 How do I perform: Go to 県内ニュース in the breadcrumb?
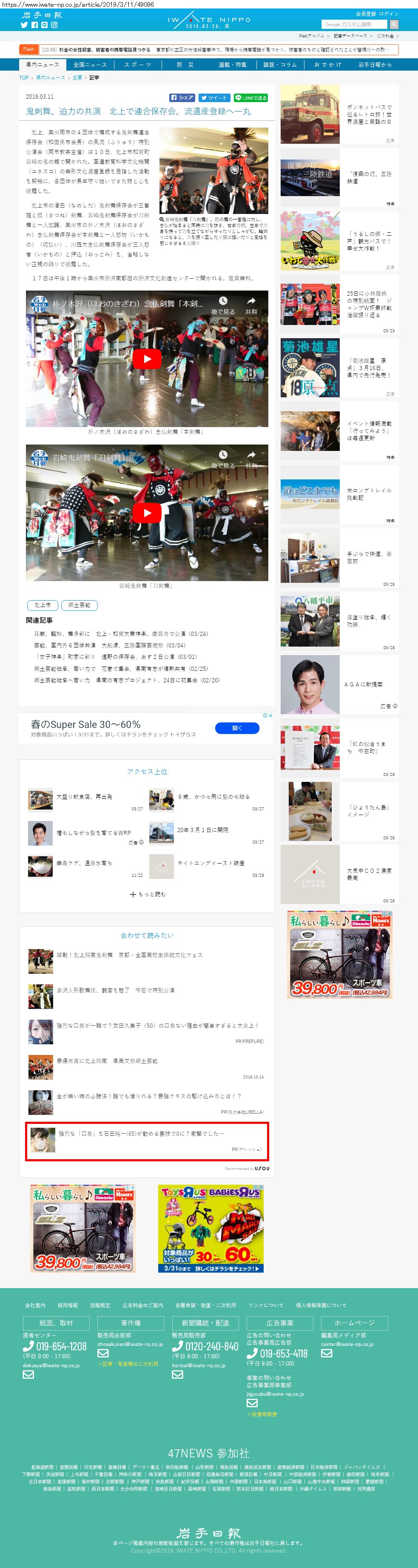pyautogui.click(x=51, y=78)
